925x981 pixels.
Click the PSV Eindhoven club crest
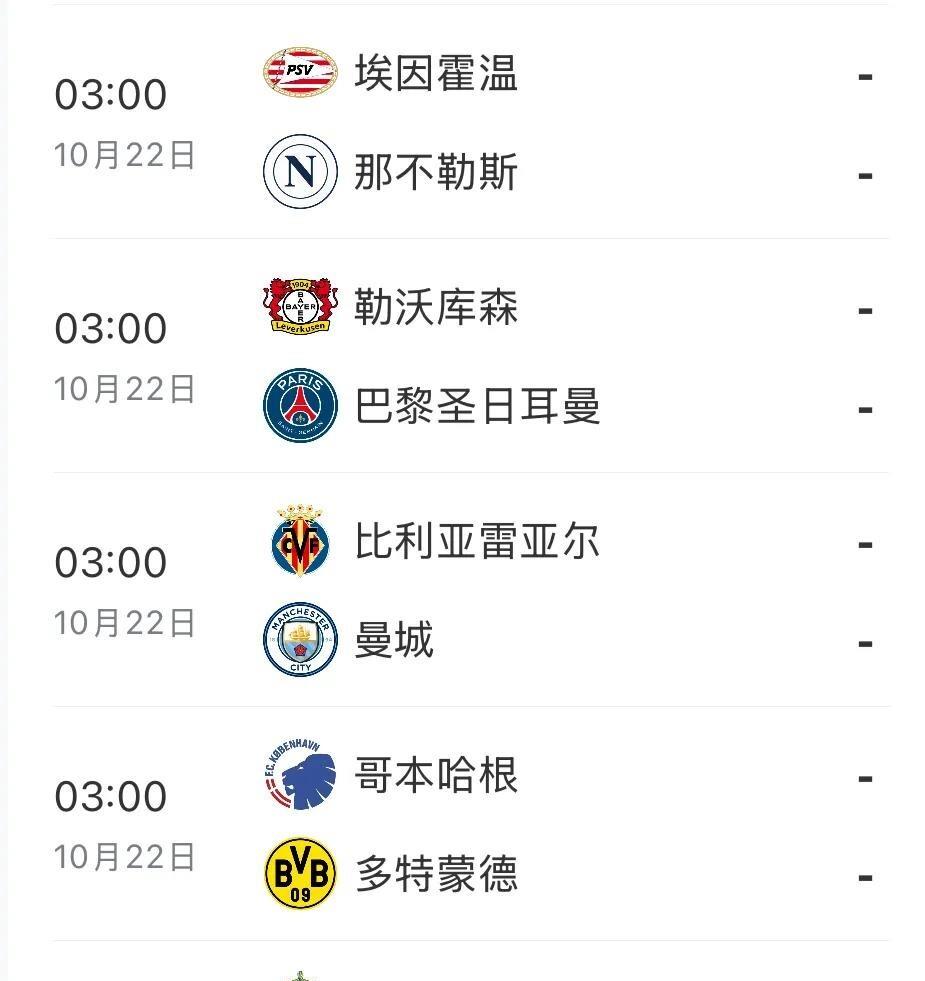coord(299,71)
